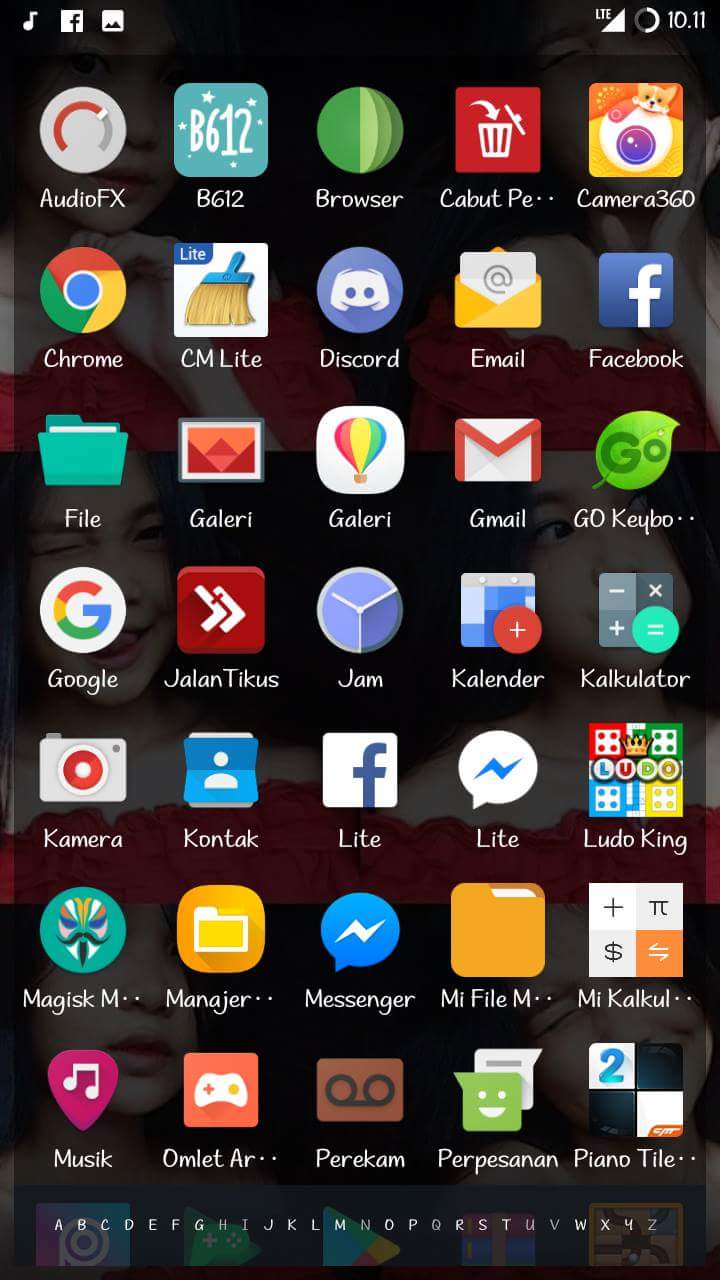This screenshot has height=1280, width=720.
Task: Jump to letter M in alphabet index
Action: [340, 1225]
